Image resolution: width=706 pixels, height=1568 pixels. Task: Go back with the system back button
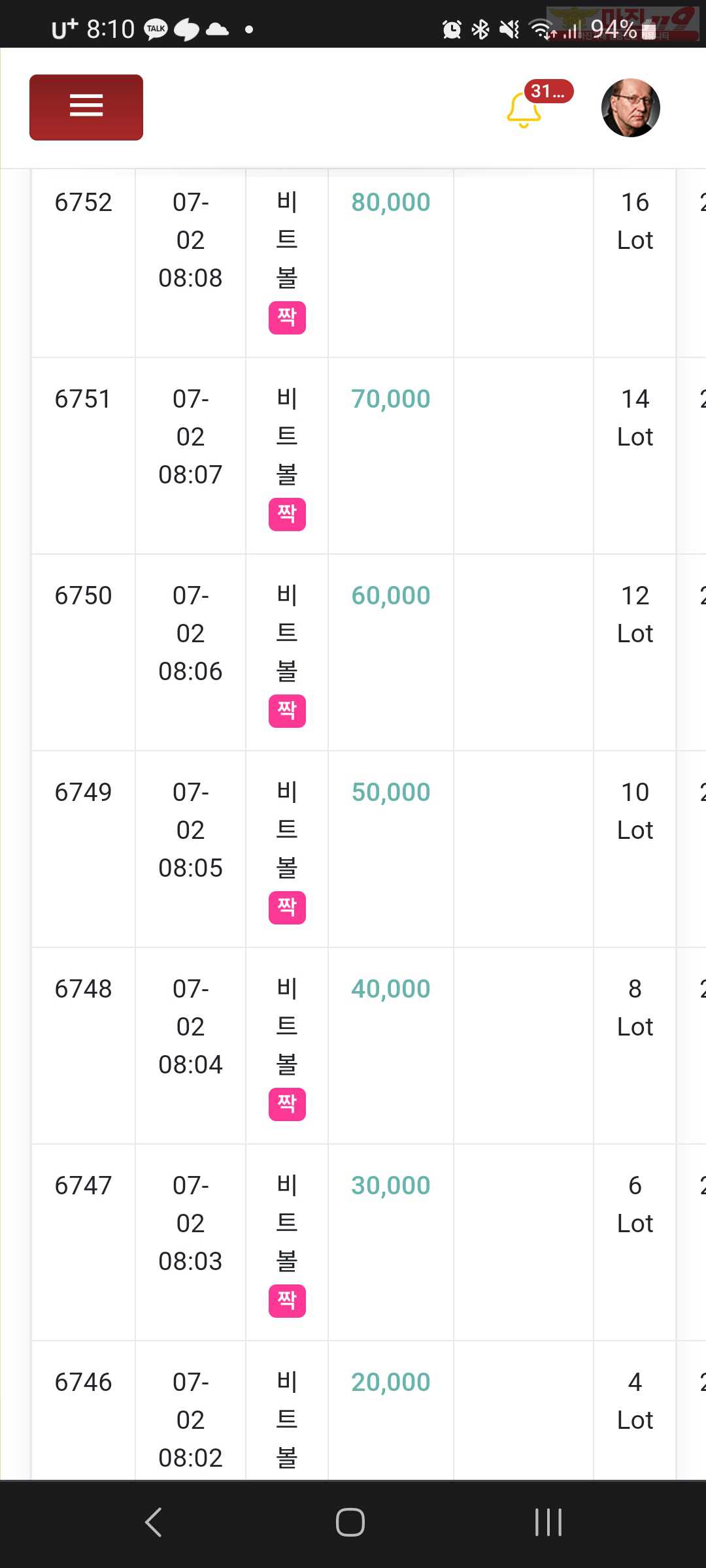click(x=153, y=1522)
